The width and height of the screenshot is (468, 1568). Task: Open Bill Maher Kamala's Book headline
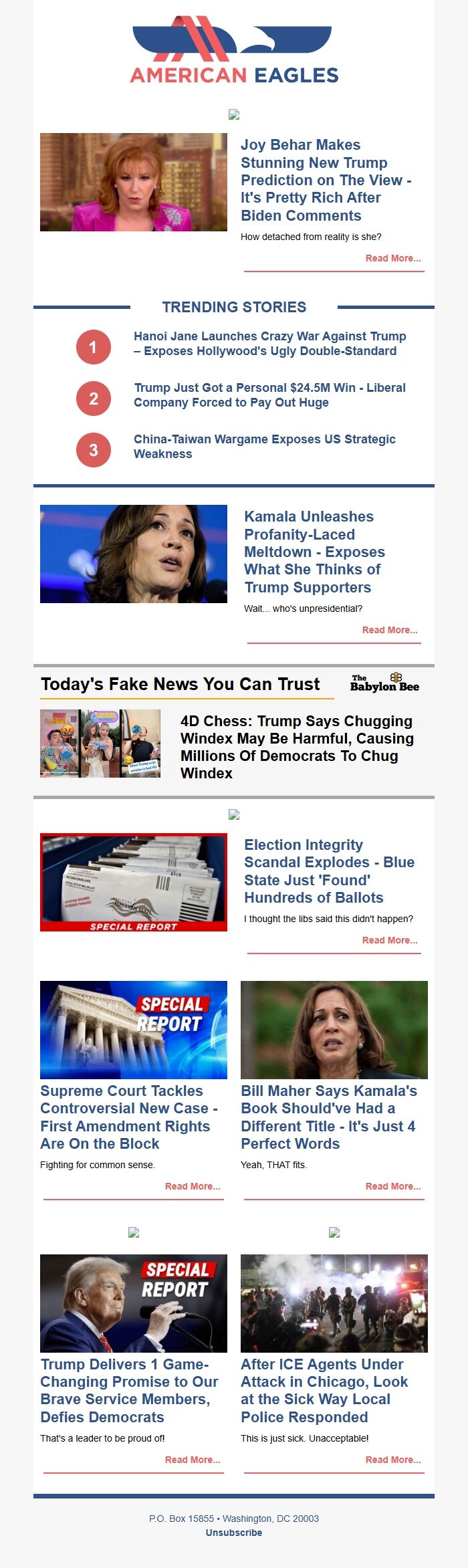(x=329, y=1117)
